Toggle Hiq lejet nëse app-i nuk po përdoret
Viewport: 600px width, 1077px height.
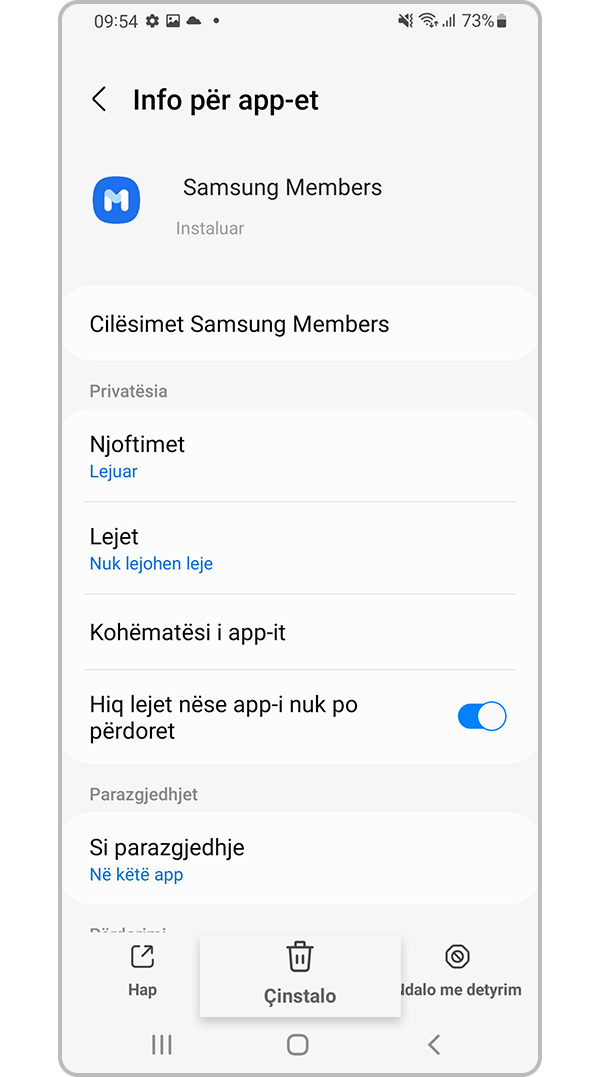(481, 716)
